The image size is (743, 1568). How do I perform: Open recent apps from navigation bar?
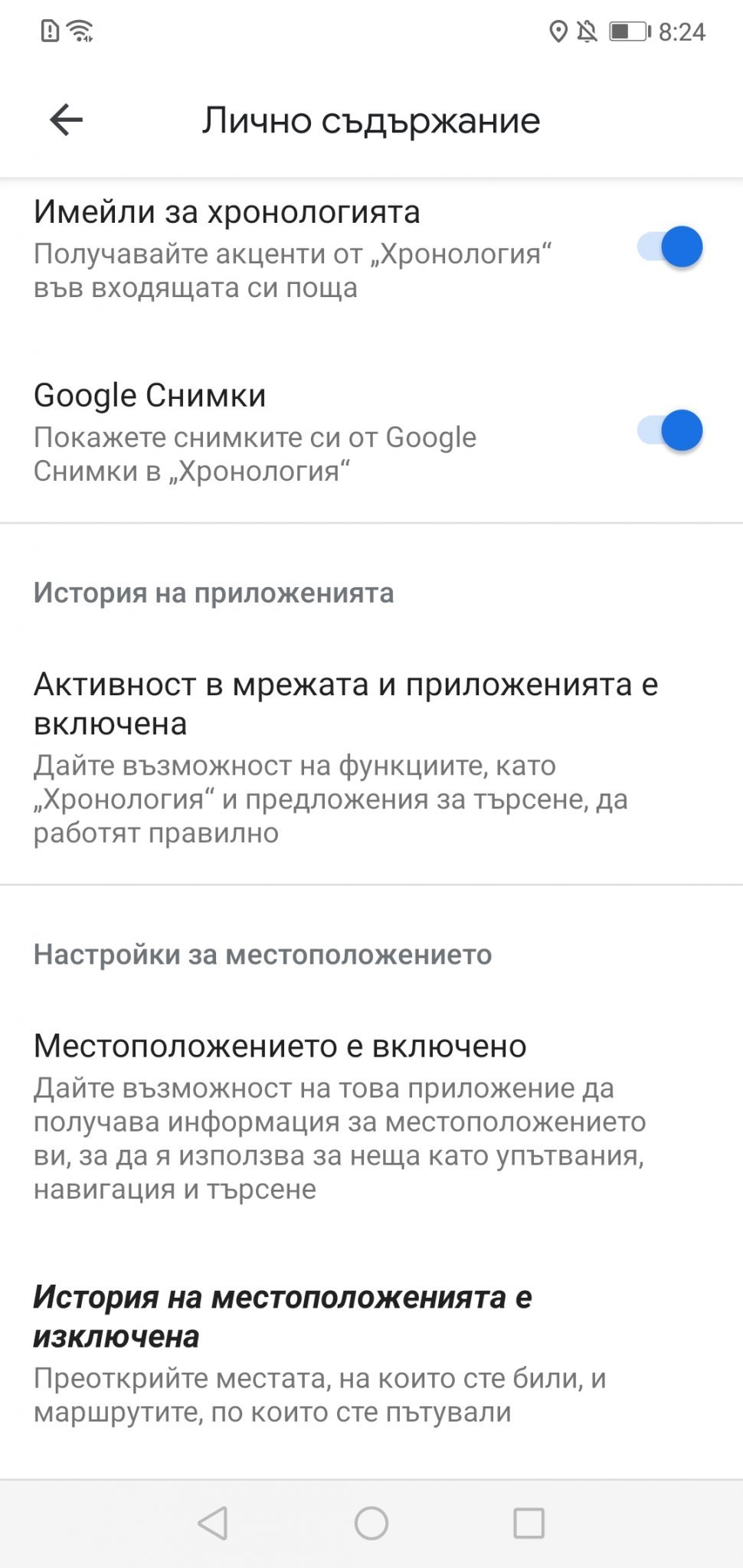(529, 1524)
